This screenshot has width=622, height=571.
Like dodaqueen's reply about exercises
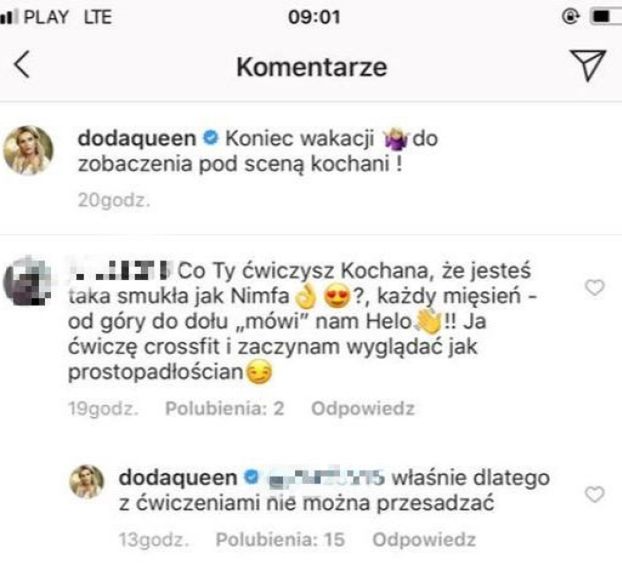595,494
